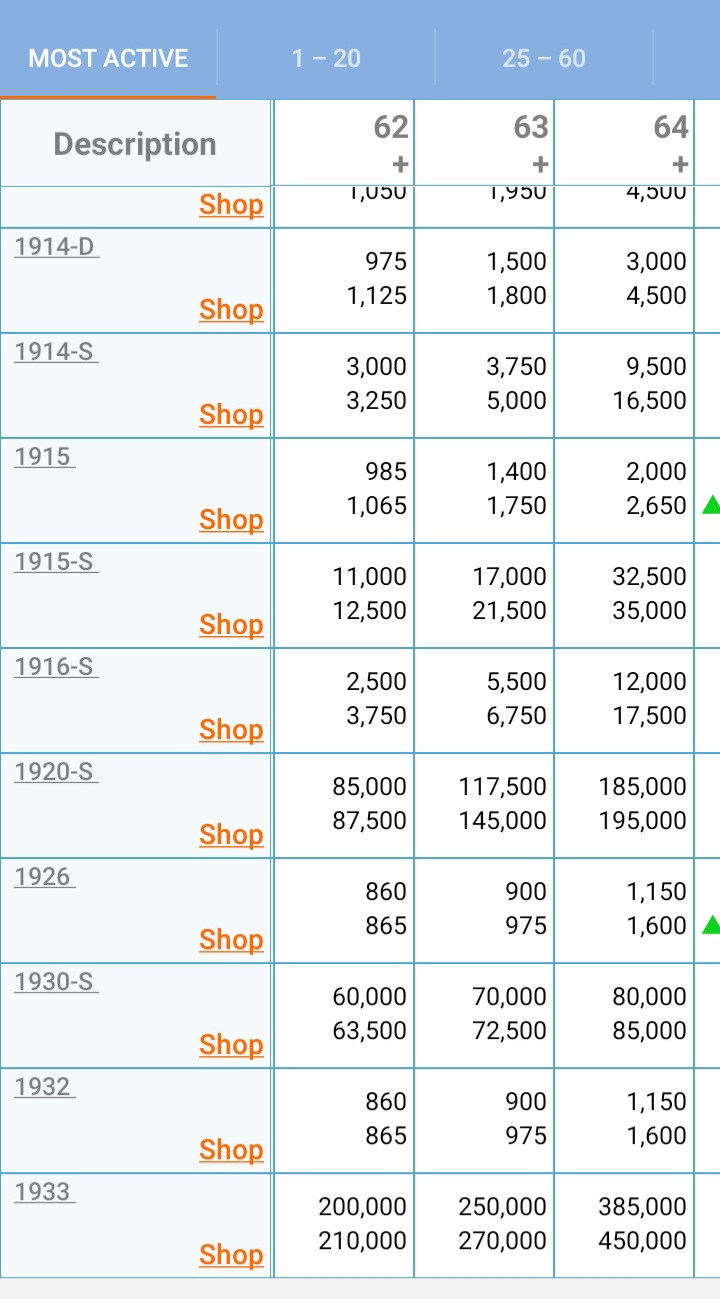Tap Shop under 1914-D
The height and width of the screenshot is (1299, 720).
(x=231, y=310)
